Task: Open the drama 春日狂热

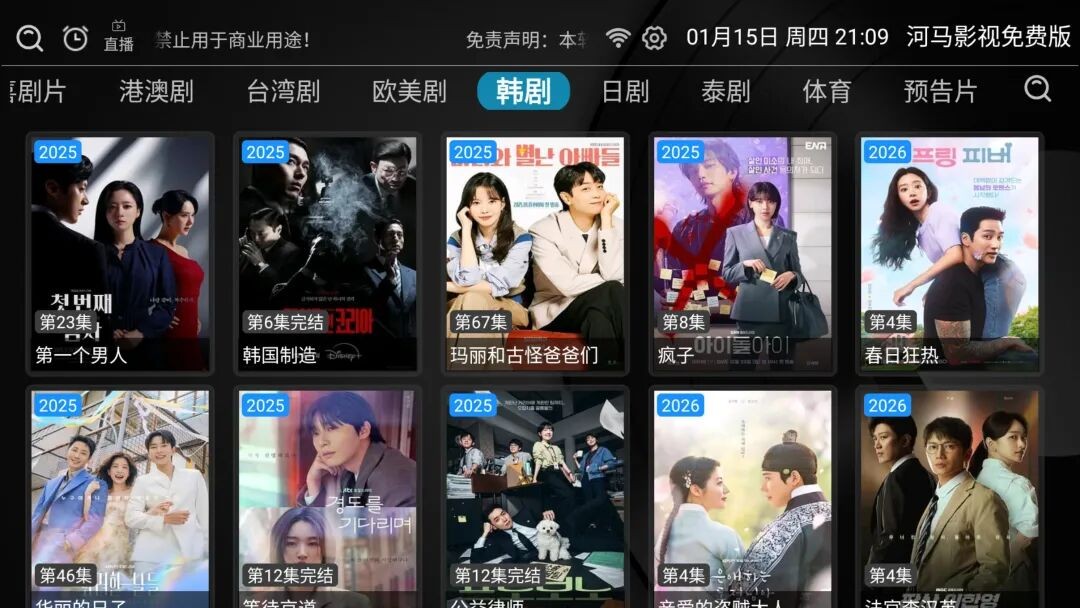Action: coord(950,253)
